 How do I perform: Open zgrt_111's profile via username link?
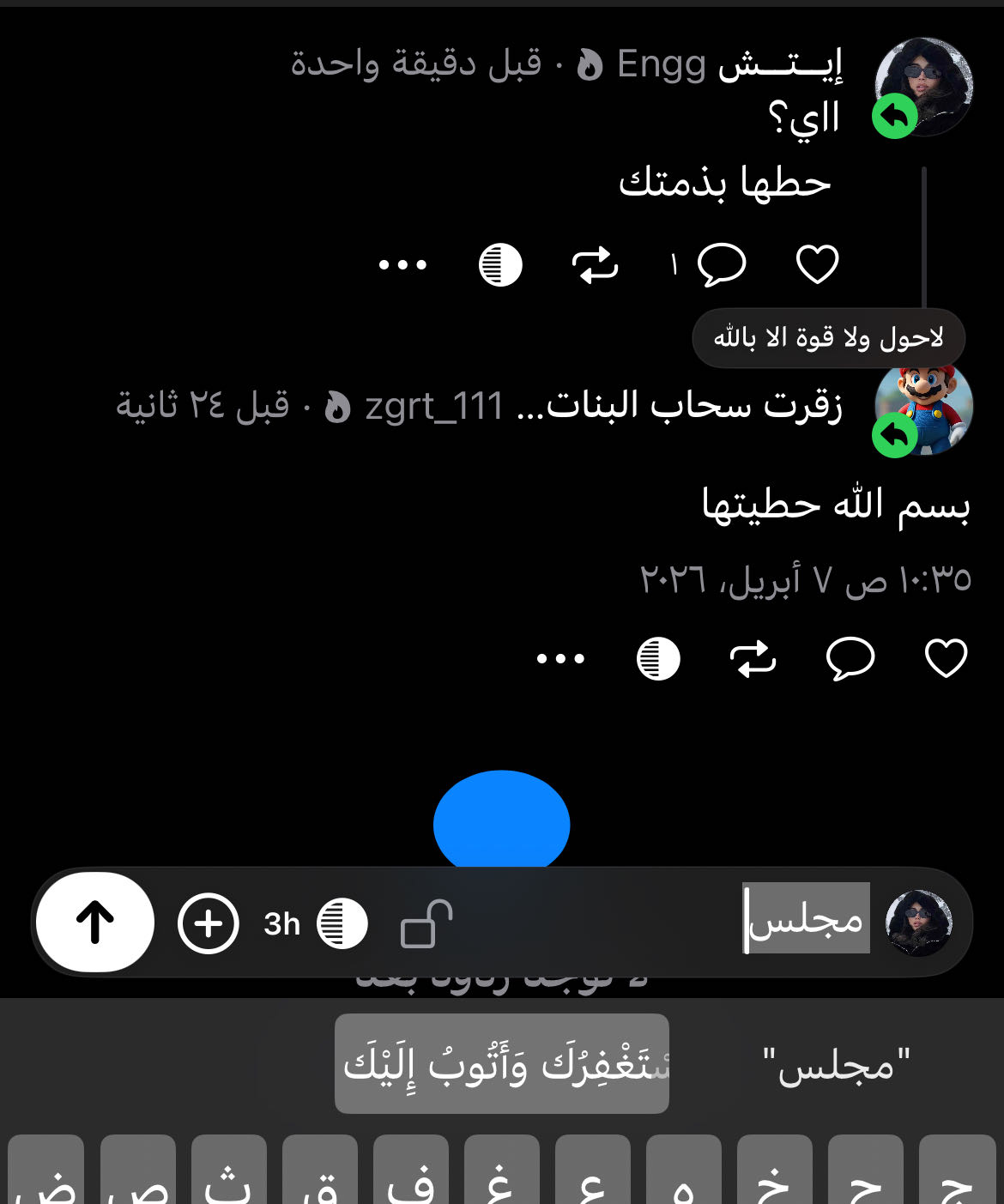pyautogui.click(x=435, y=408)
